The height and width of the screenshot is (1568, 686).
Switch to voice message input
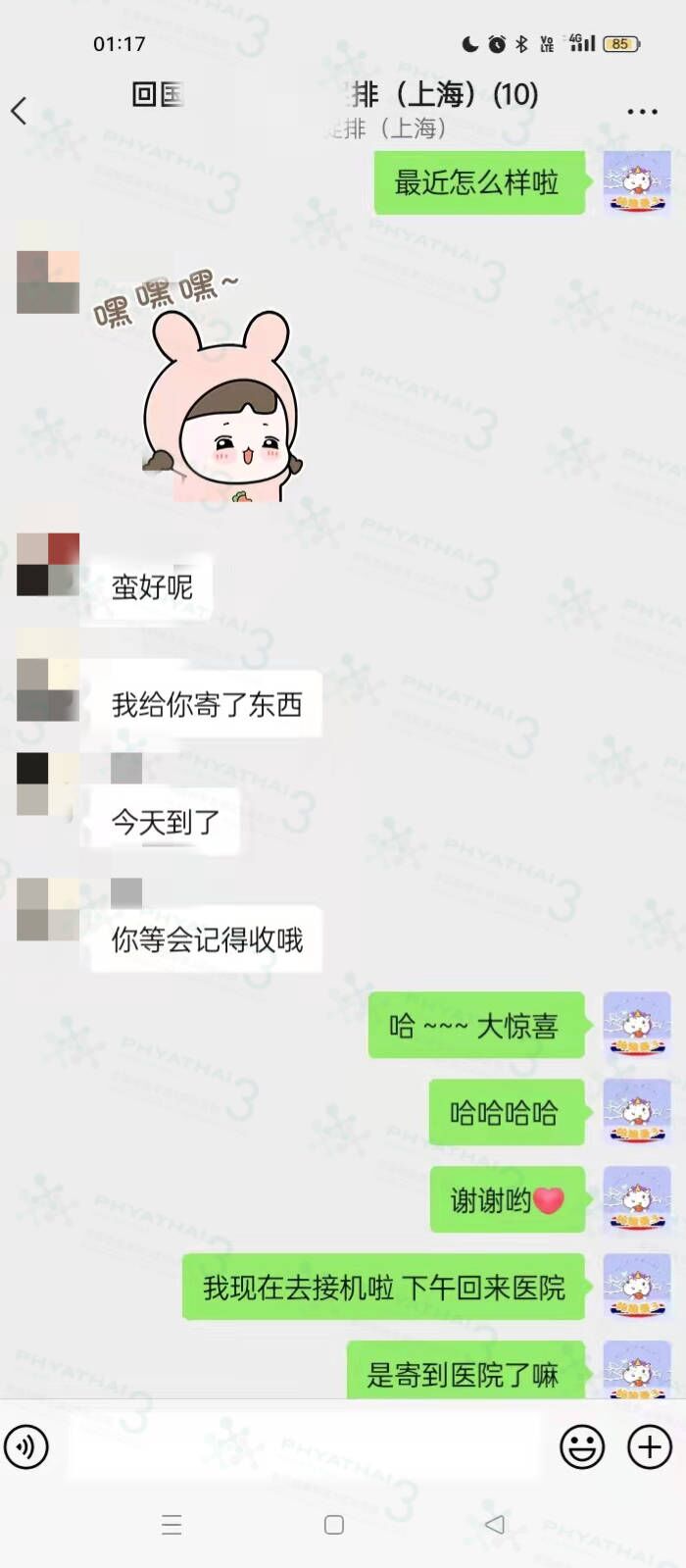26,1446
